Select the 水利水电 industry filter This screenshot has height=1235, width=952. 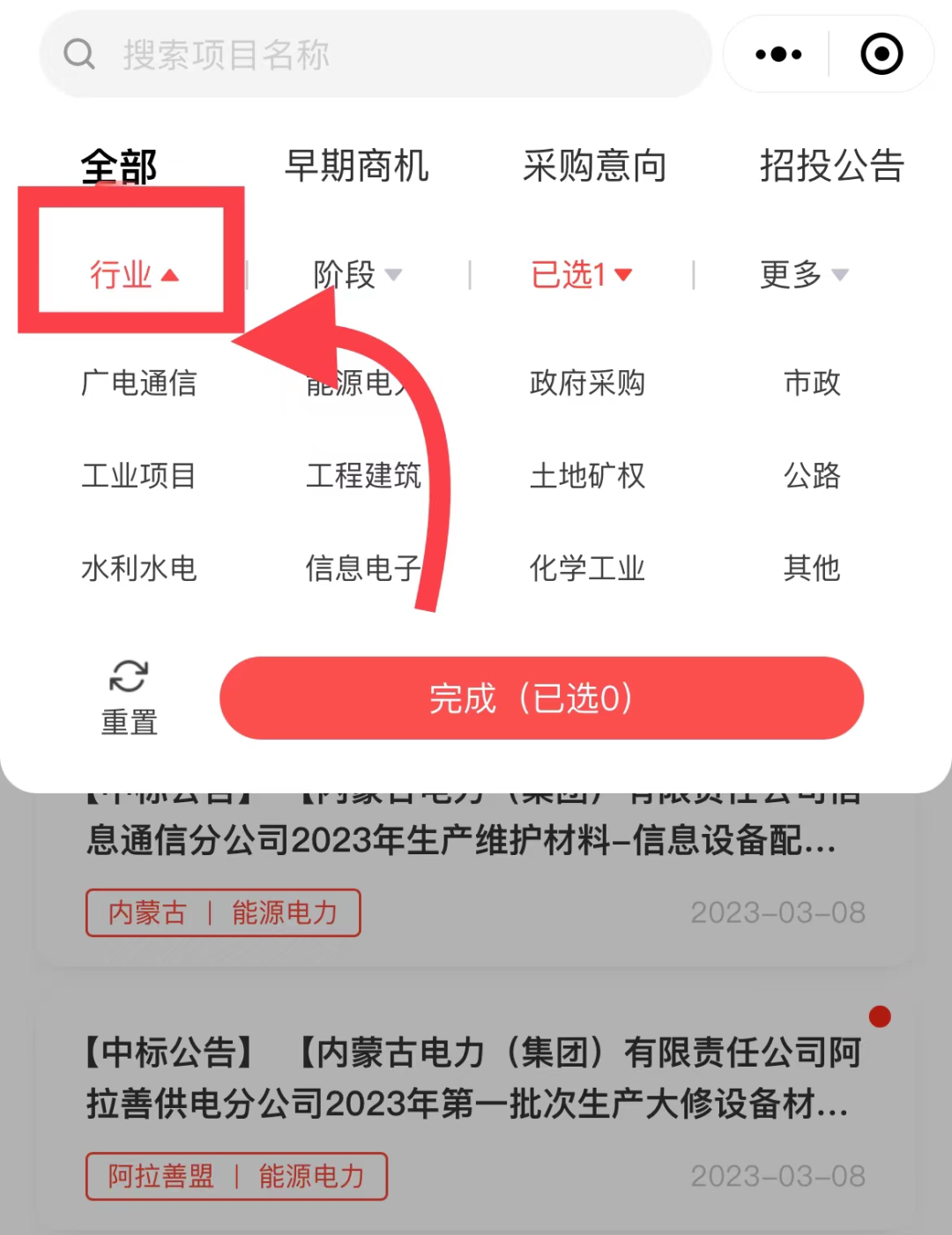[x=138, y=568]
